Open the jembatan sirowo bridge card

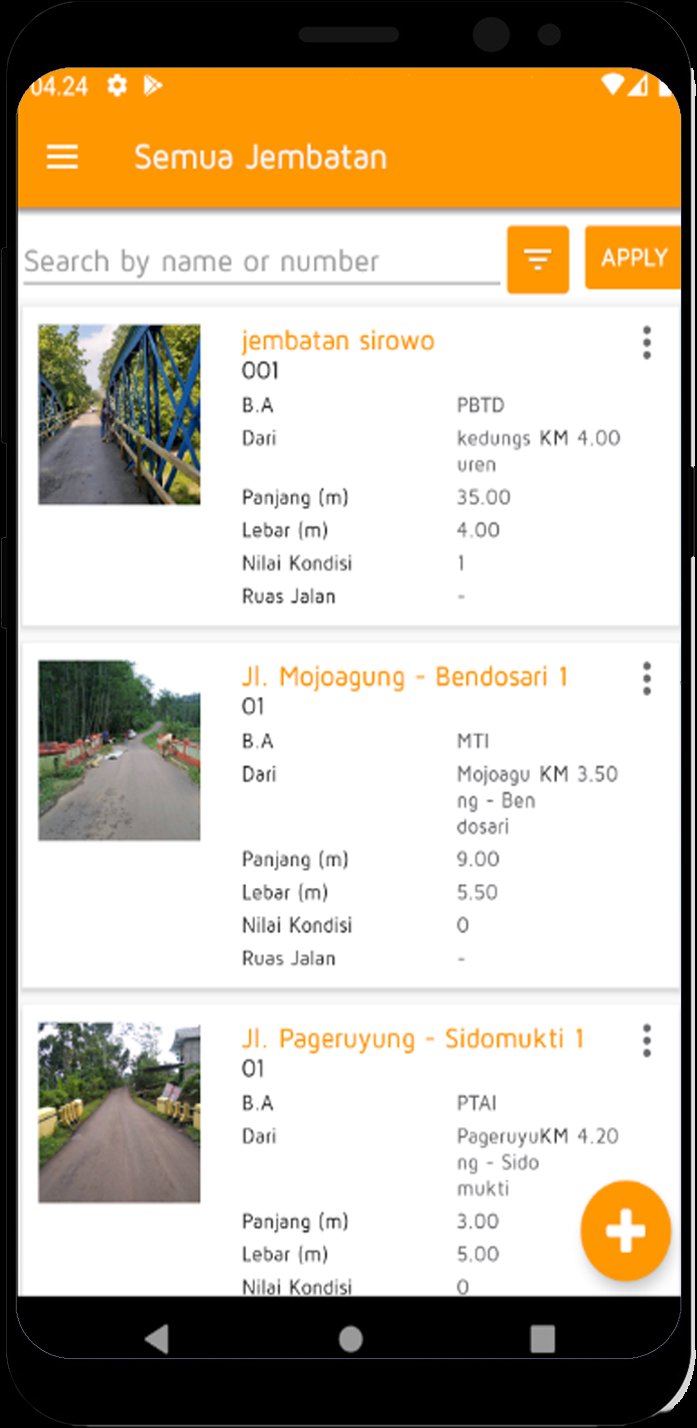(x=350, y=466)
